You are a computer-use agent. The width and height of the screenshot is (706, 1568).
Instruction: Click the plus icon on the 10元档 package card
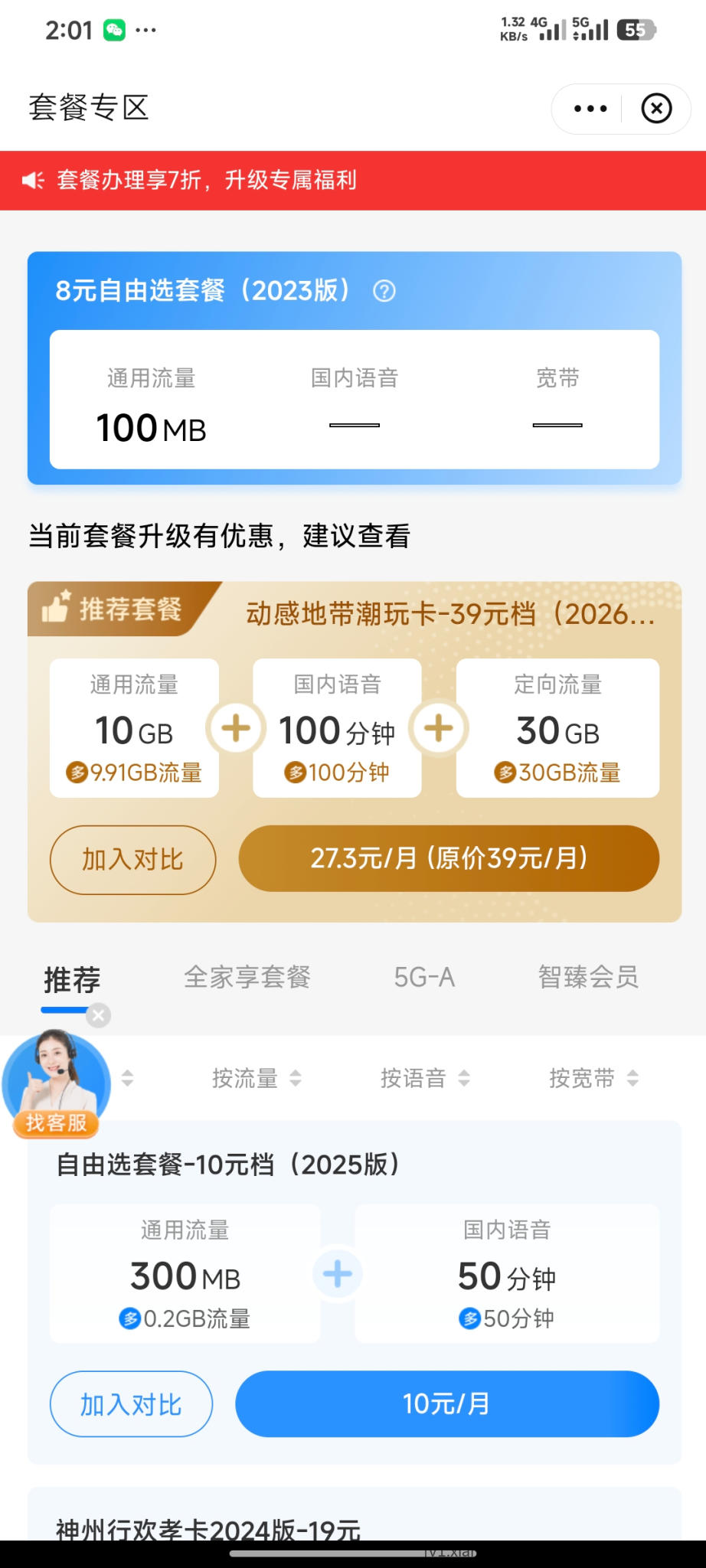337,1273
